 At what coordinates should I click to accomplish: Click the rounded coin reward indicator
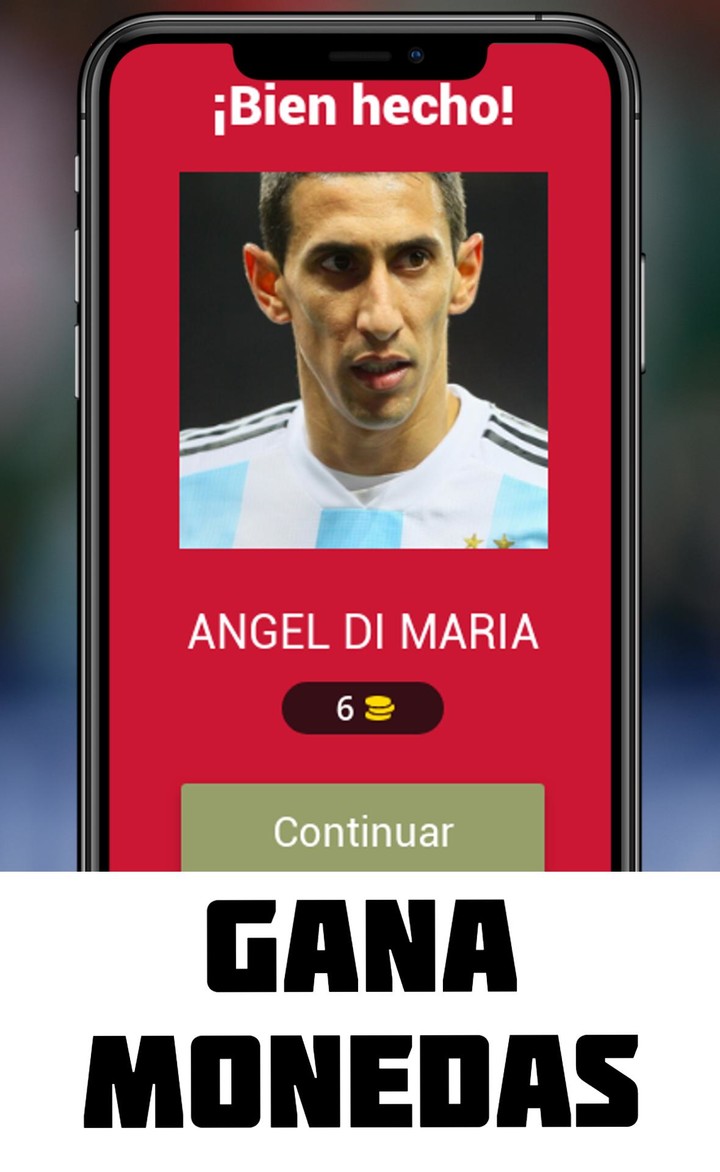pyautogui.click(x=365, y=707)
